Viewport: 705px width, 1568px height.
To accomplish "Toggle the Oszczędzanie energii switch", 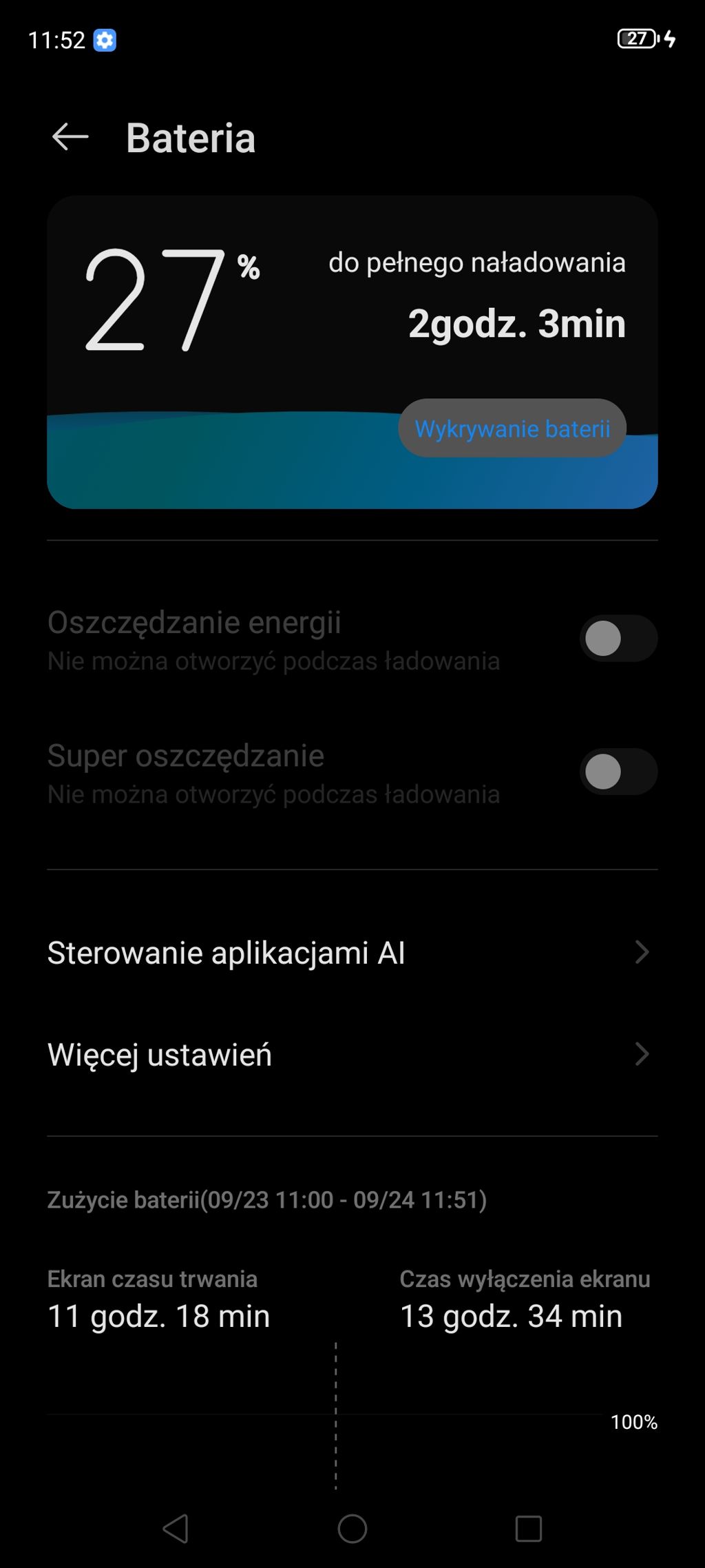I will point(618,639).
